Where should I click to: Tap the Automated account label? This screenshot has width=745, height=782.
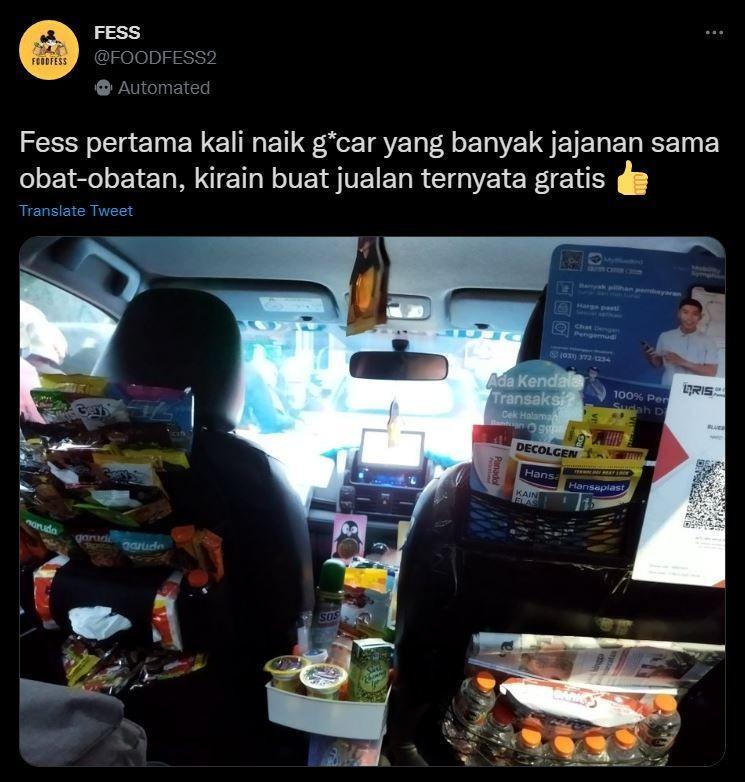pos(163,88)
